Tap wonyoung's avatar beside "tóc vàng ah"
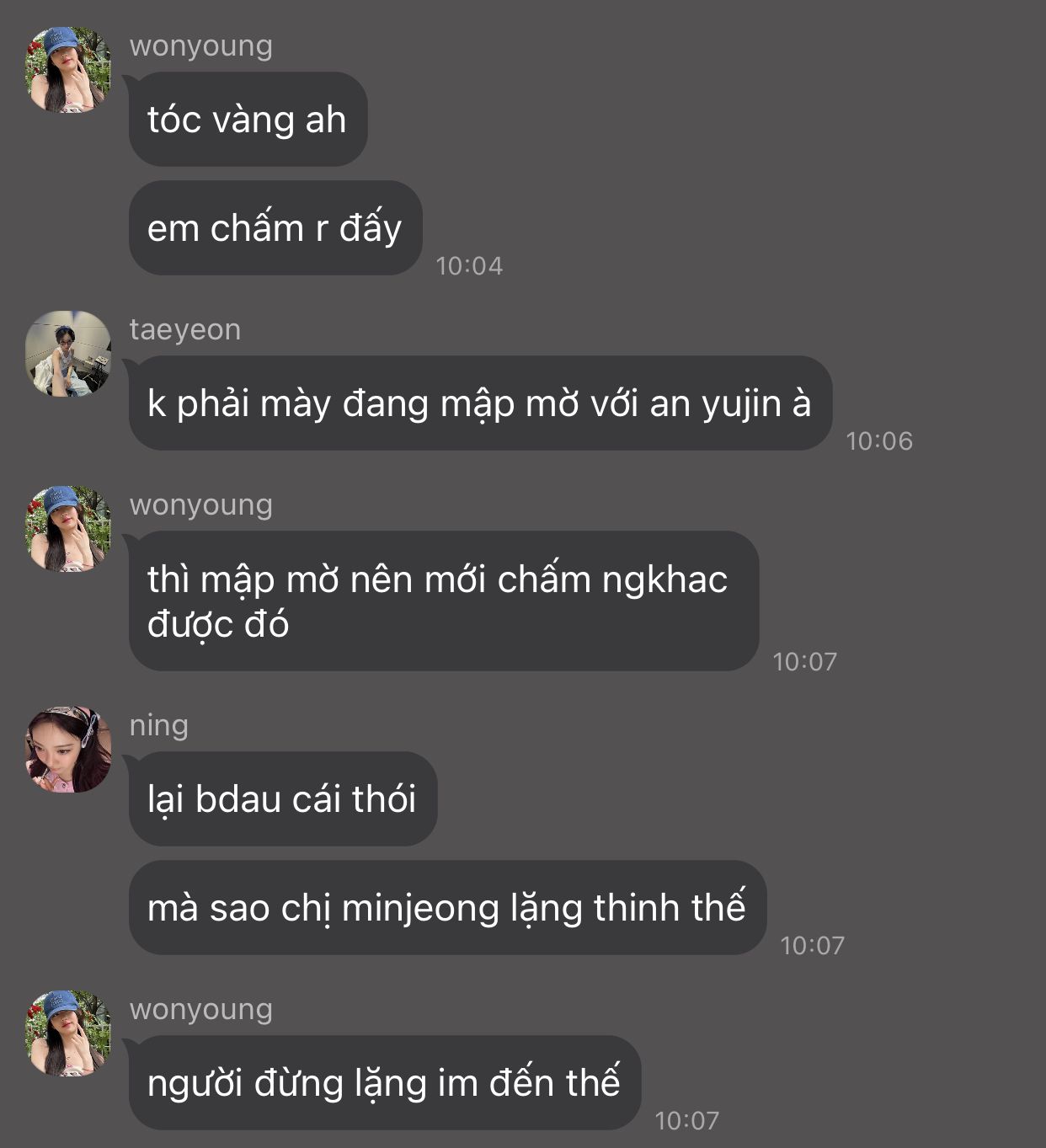 click(x=68, y=70)
